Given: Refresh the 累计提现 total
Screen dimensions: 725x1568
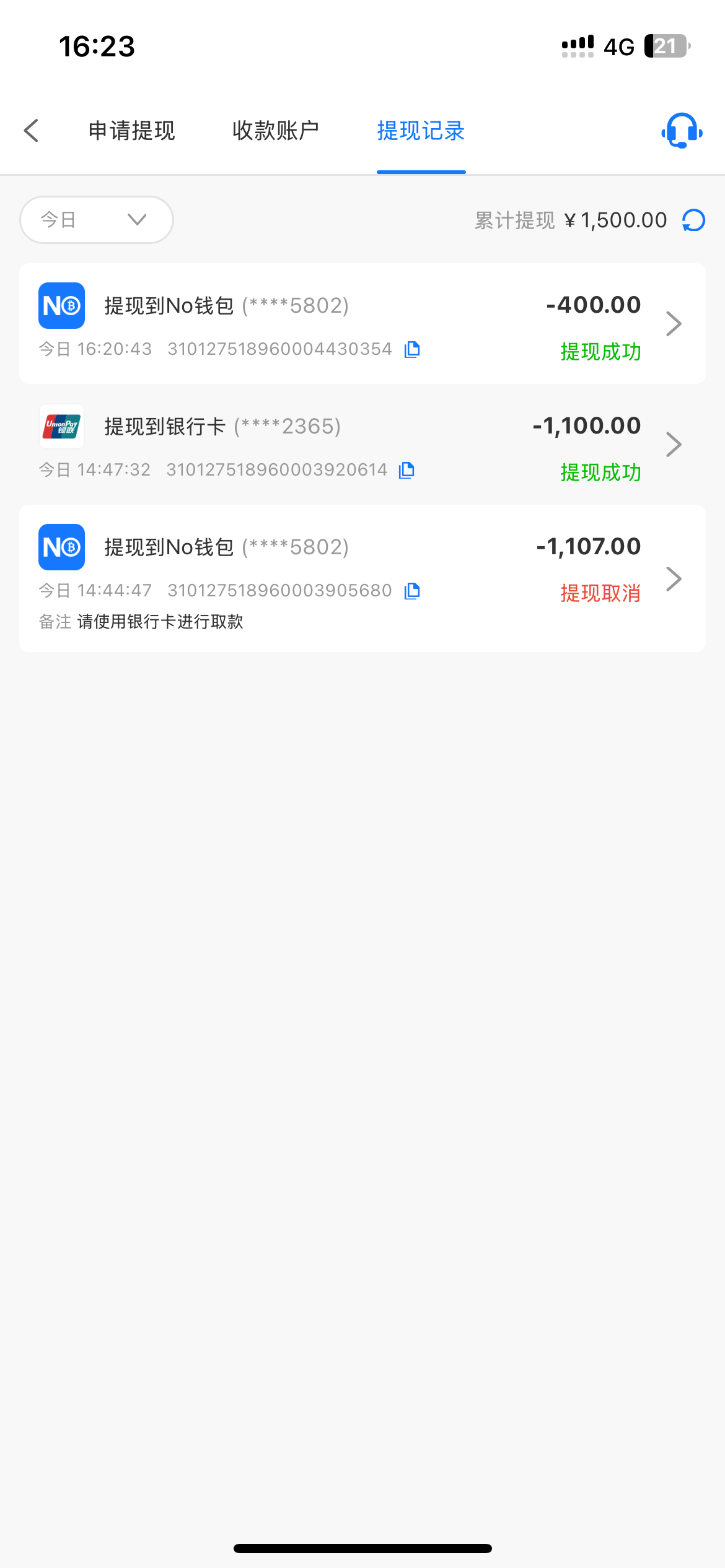Looking at the screenshot, I should point(694,220).
